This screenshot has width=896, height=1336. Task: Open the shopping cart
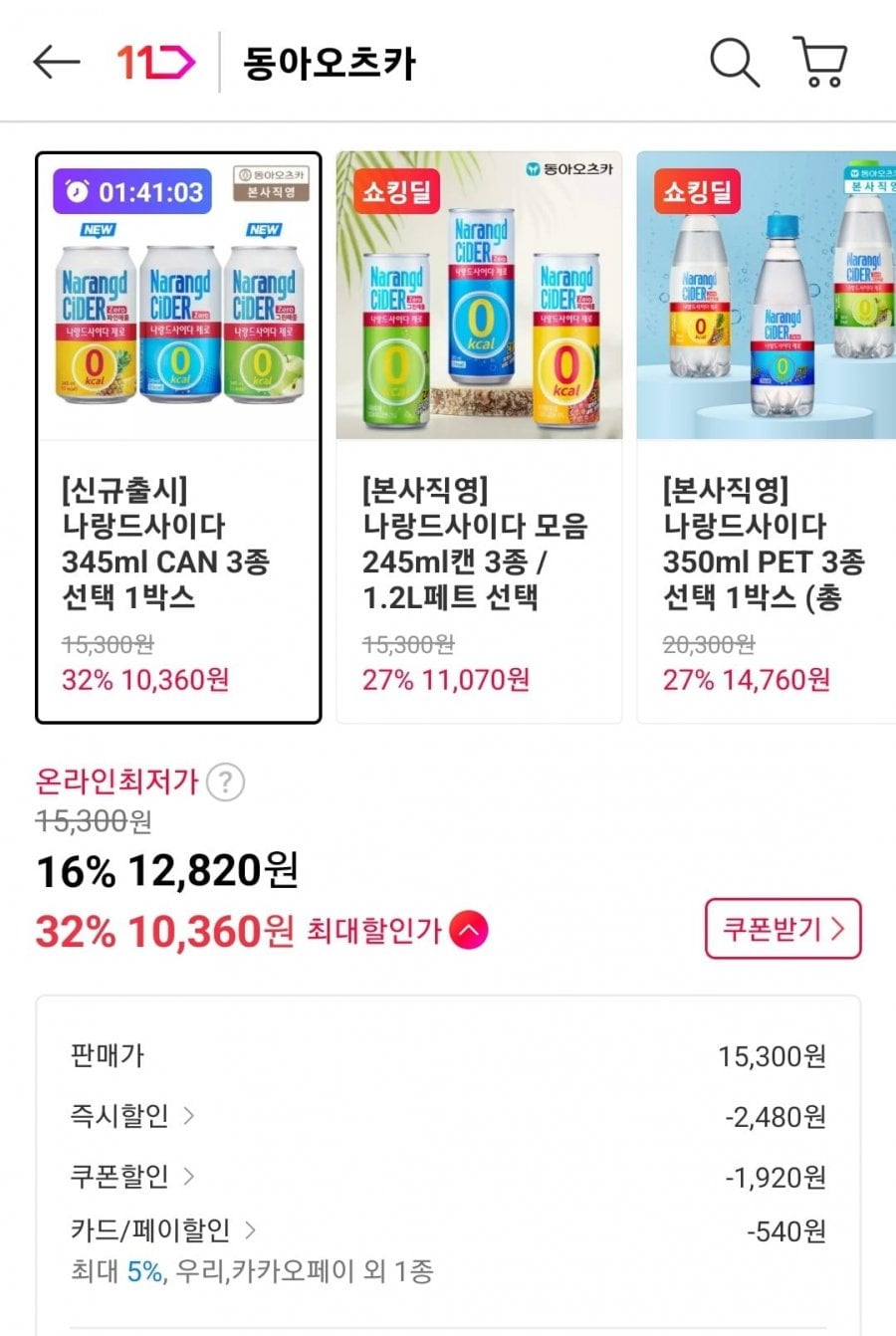click(820, 62)
